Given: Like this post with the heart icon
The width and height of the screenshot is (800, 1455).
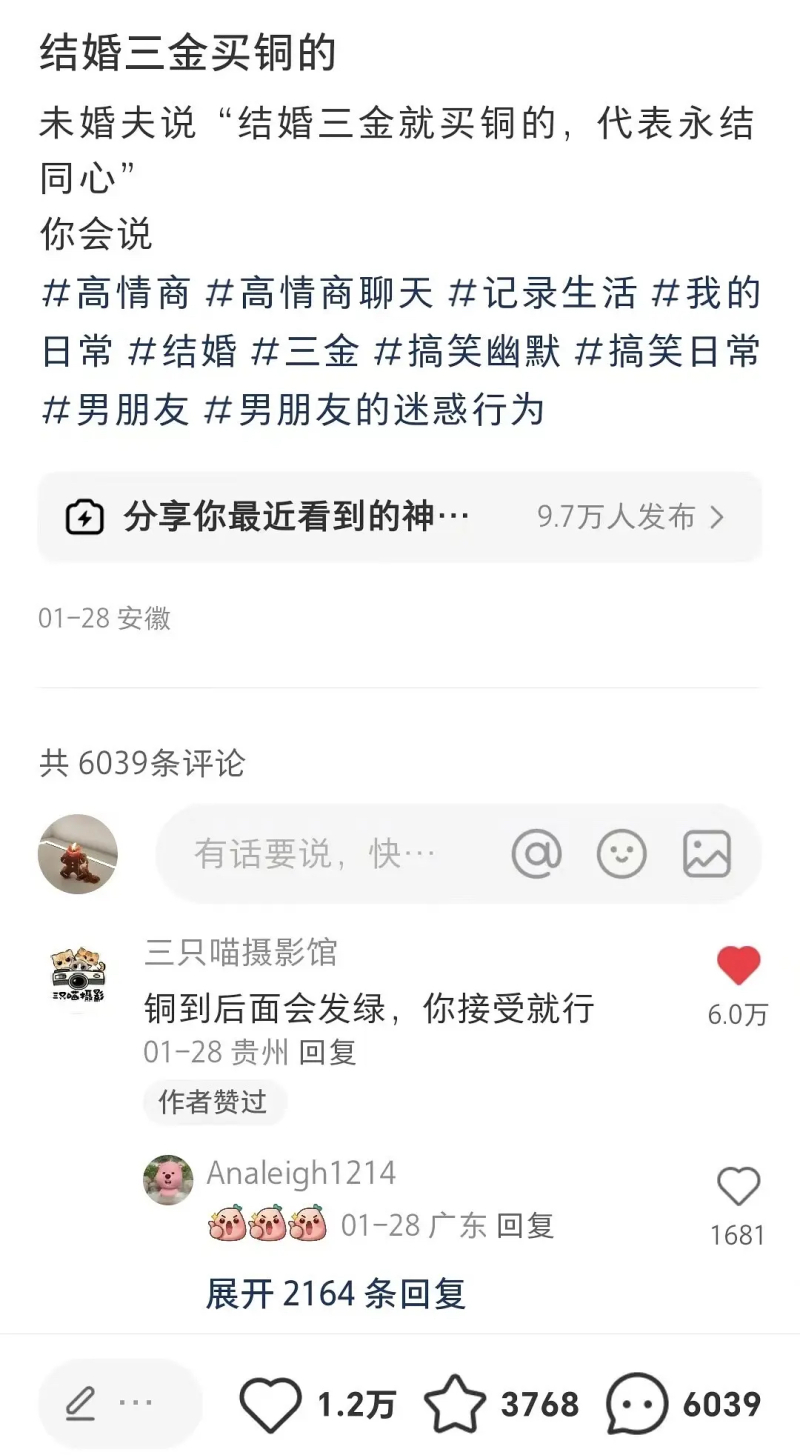Looking at the screenshot, I should [x=271, y=1404].
